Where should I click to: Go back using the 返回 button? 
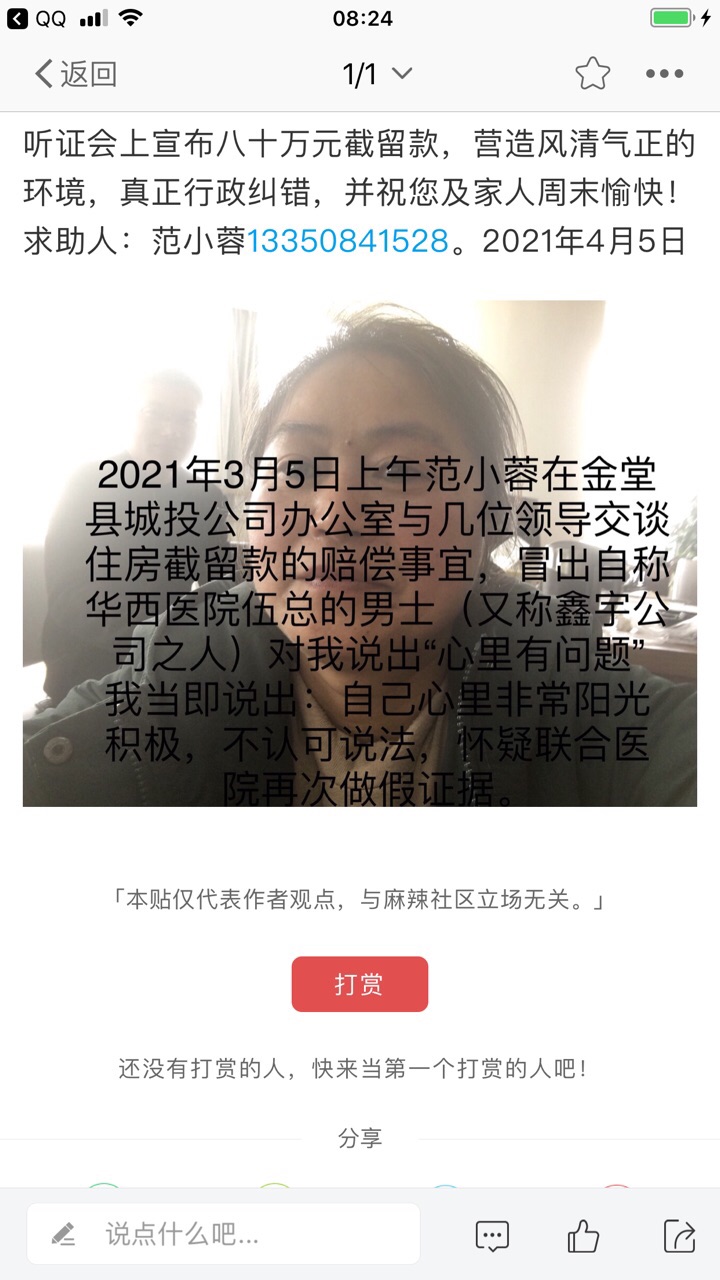click(76, 74)
